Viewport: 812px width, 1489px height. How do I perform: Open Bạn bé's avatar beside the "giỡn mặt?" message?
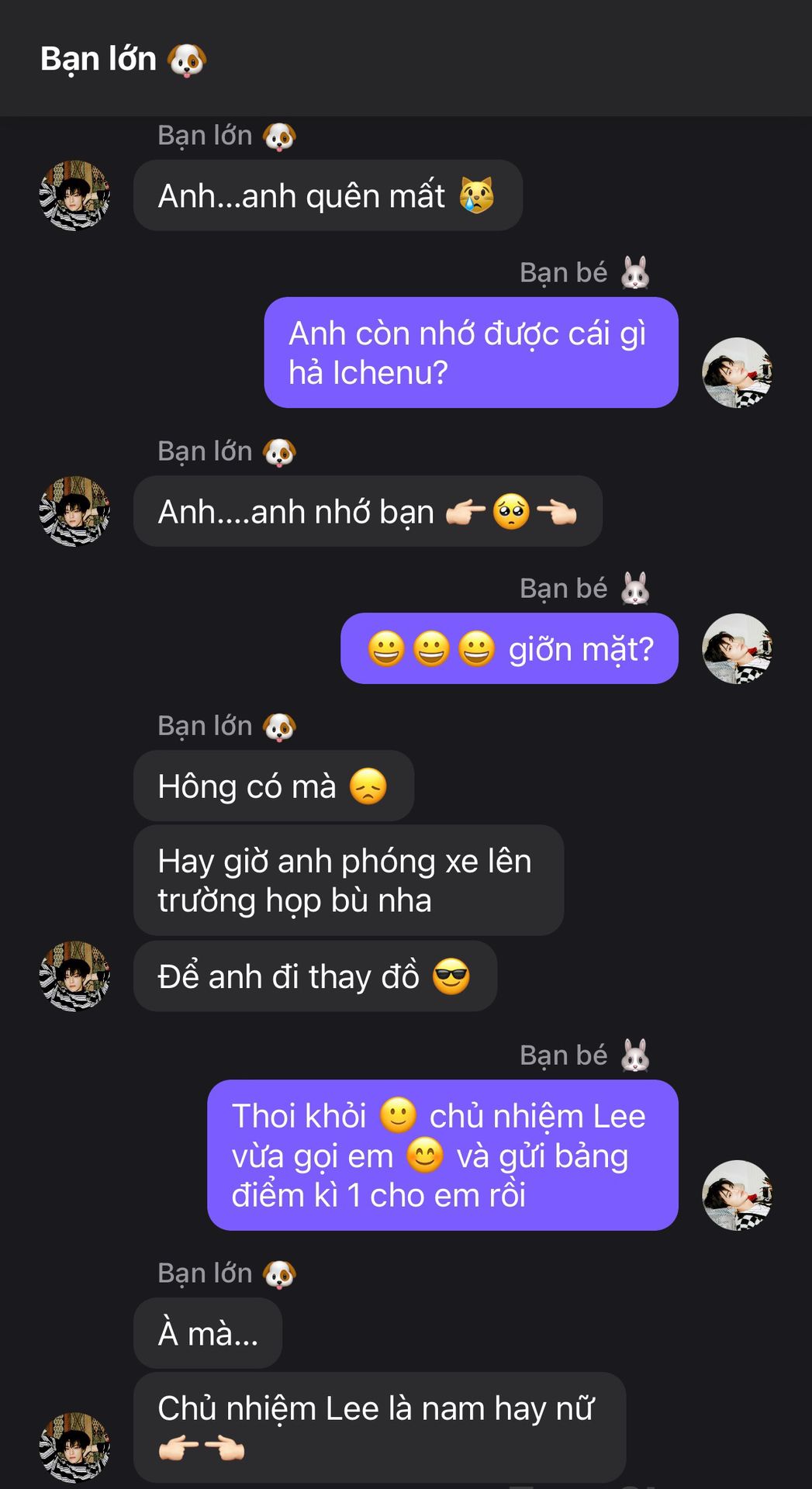click(x=737, y=648)
